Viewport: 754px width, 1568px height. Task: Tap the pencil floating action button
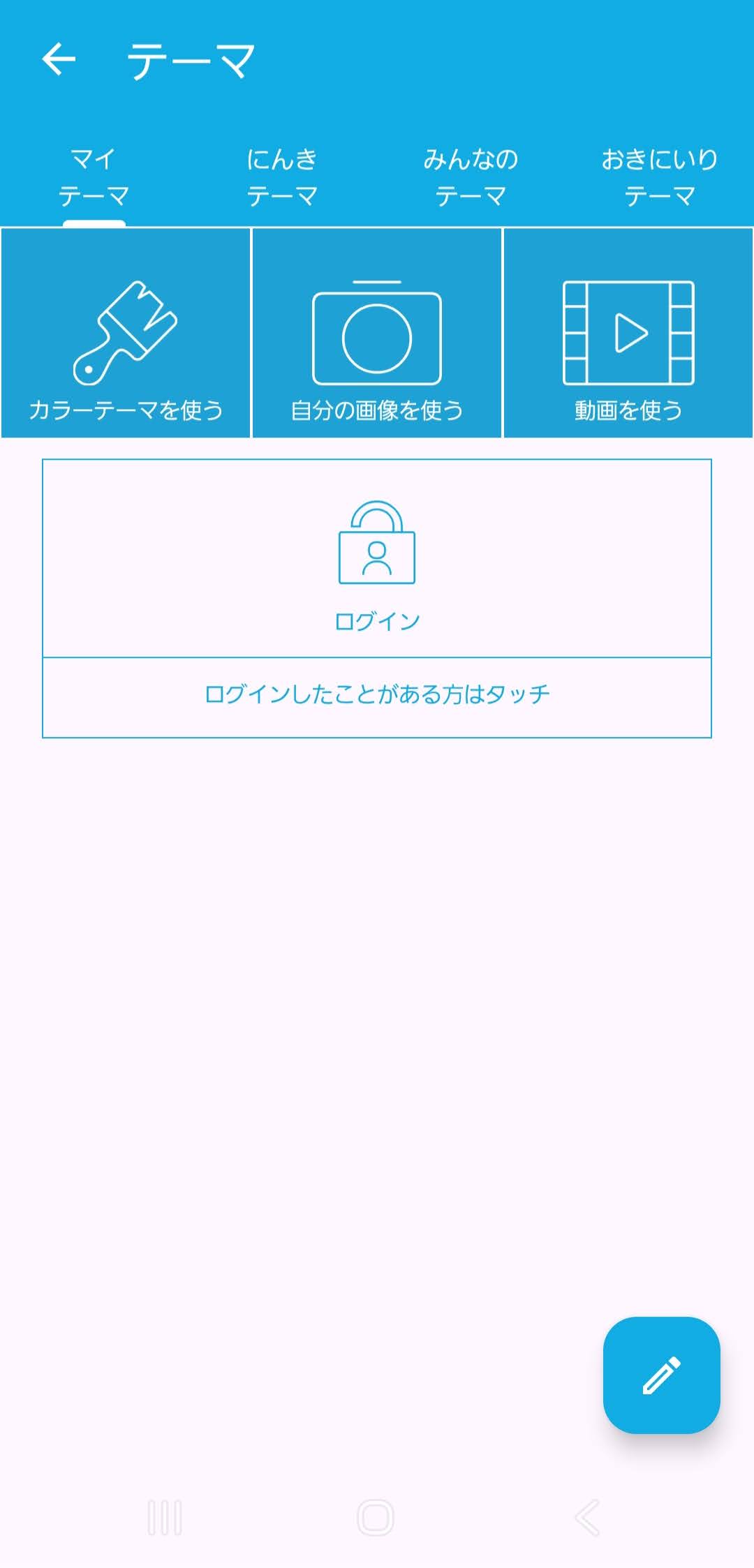(x=661, y=1375)
